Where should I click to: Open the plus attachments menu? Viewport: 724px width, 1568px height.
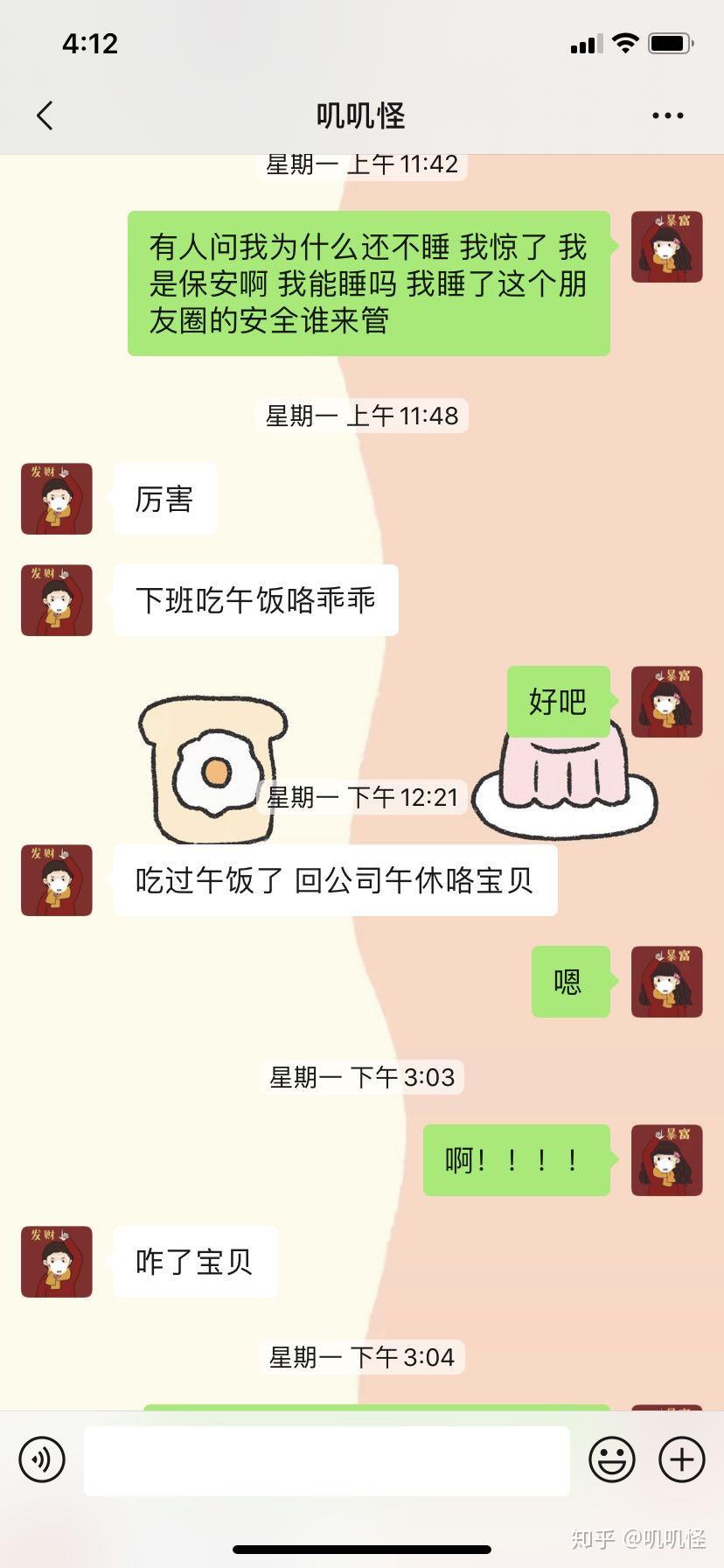[x=682, y=1459]
